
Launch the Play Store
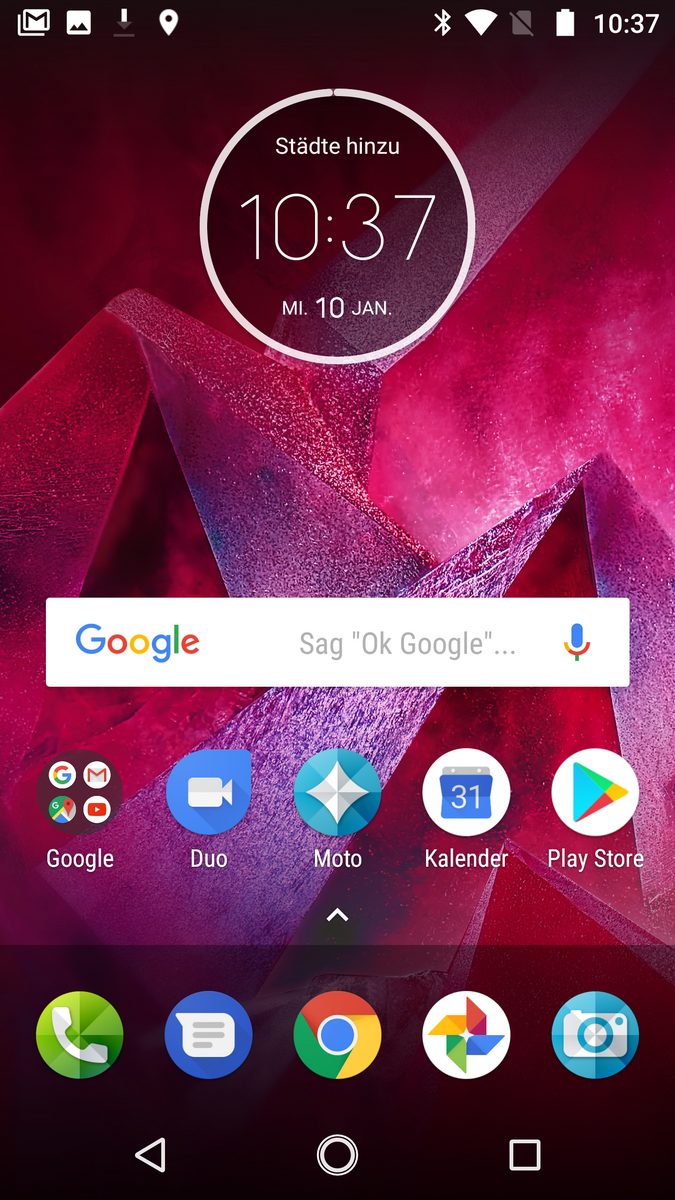pyautogui.click(x=595, y=792)
